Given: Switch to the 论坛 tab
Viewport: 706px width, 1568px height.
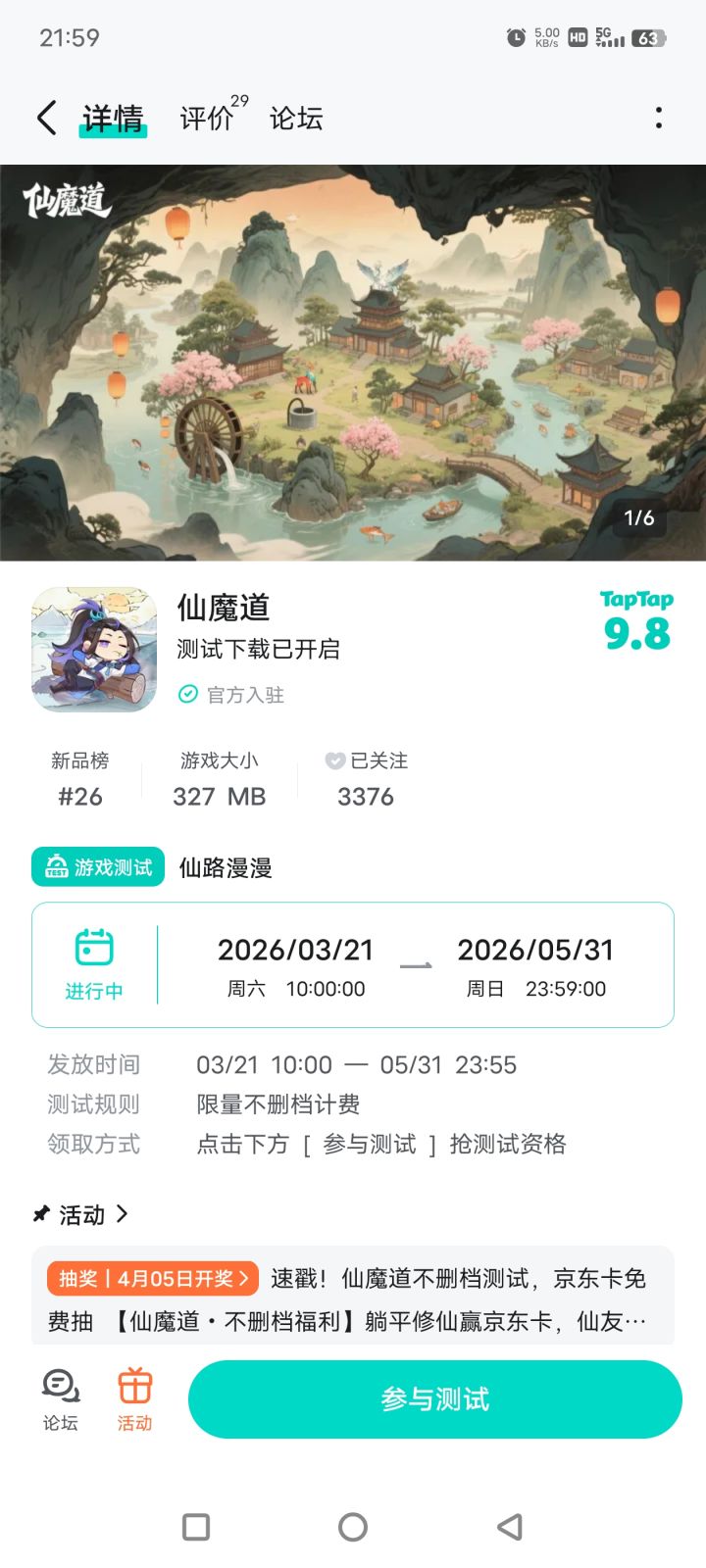Looking at the screenshot, I should (297, 118).
